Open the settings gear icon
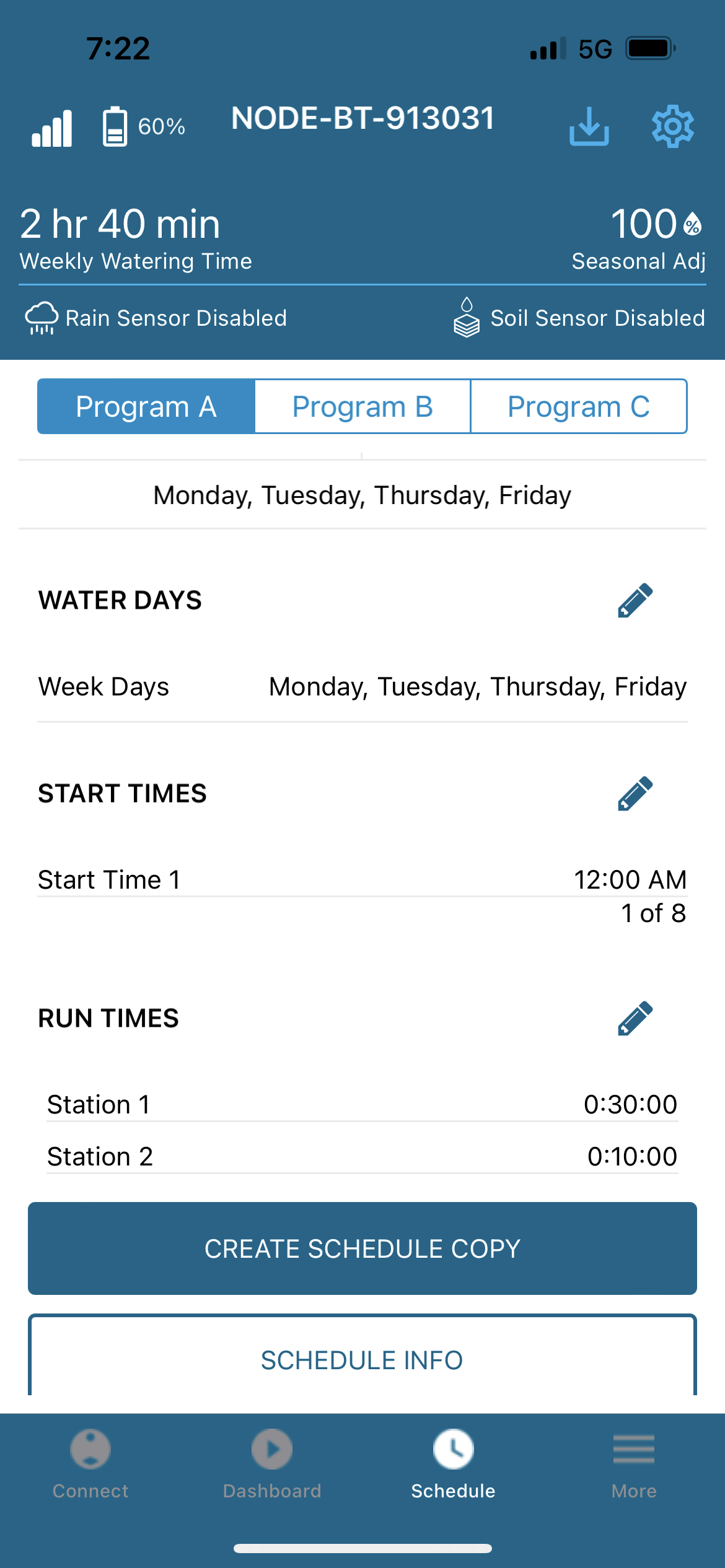The height and width of the screenshot is (1568, 725). coord(673,126)
